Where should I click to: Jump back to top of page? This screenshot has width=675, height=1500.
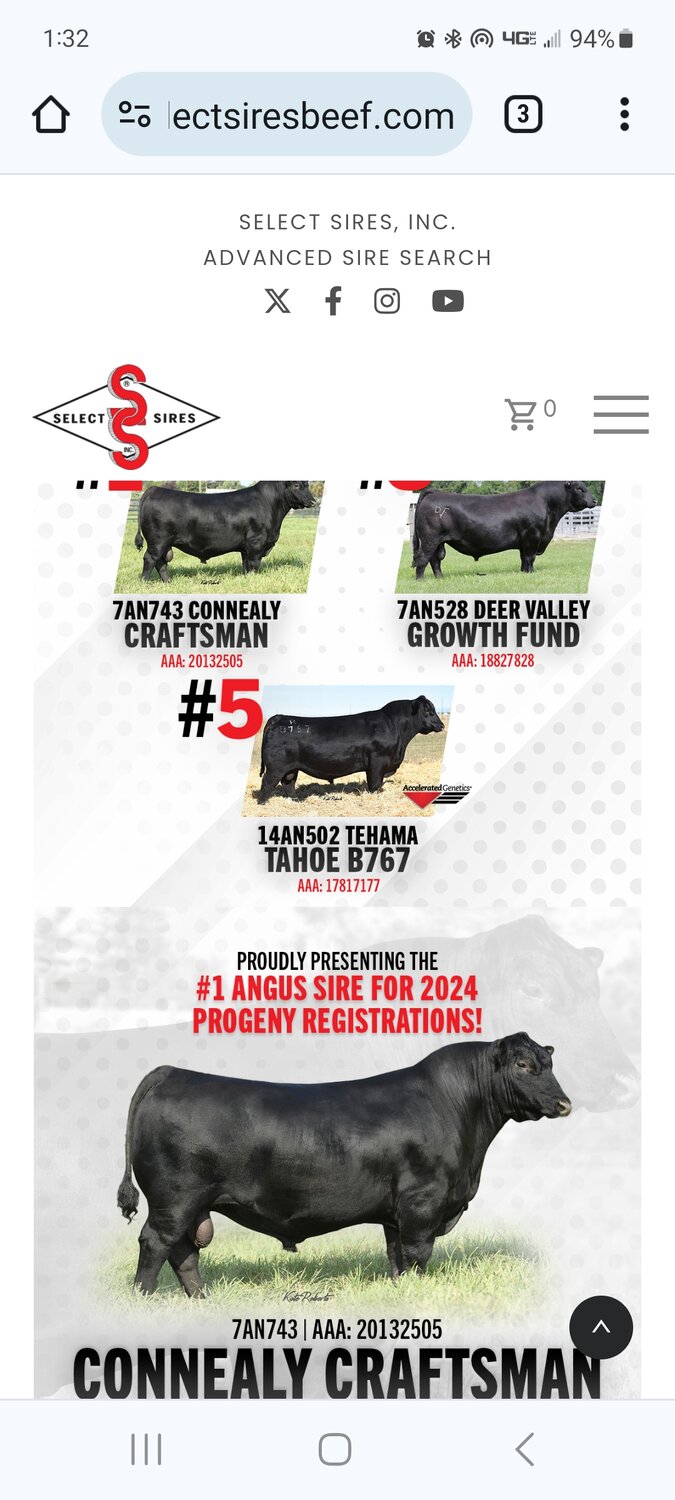601,1328
